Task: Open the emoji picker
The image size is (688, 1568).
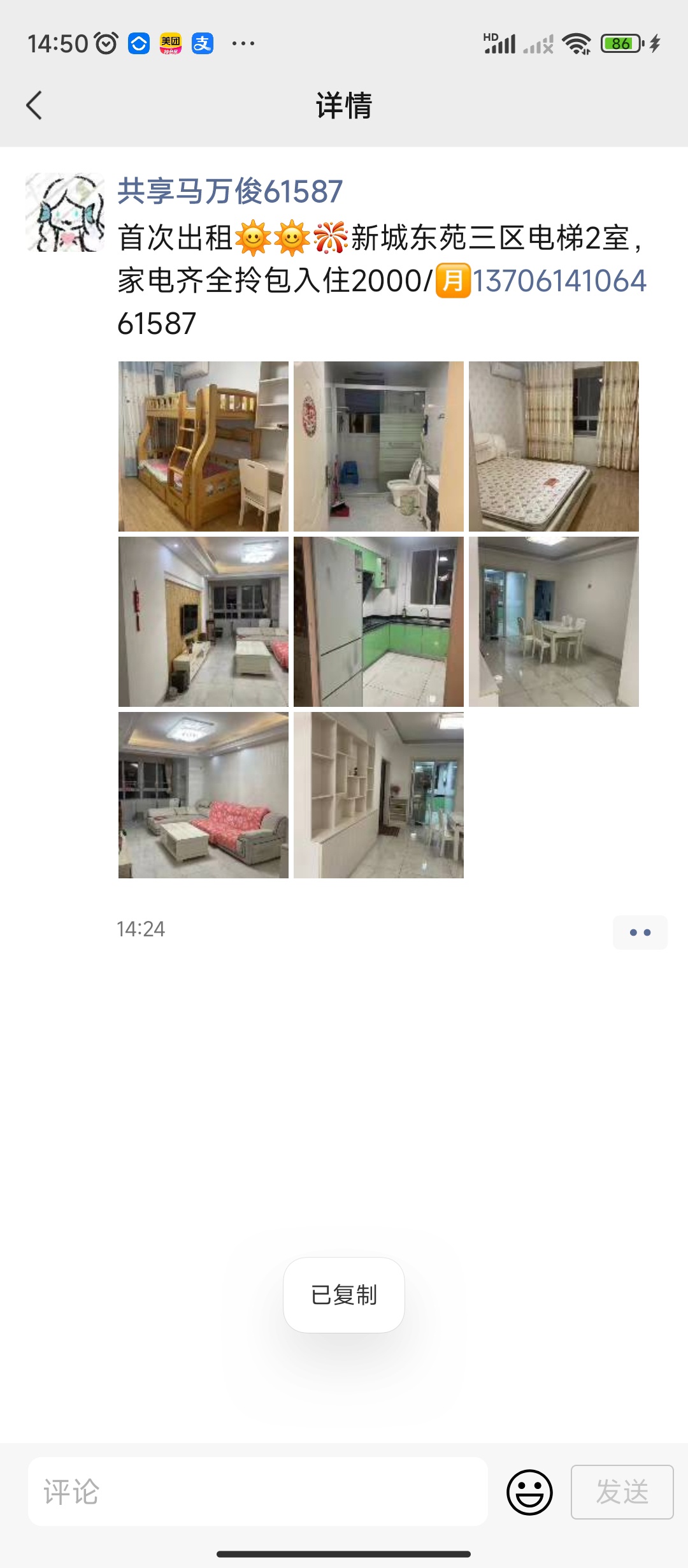Action: tap(529, 1492)
